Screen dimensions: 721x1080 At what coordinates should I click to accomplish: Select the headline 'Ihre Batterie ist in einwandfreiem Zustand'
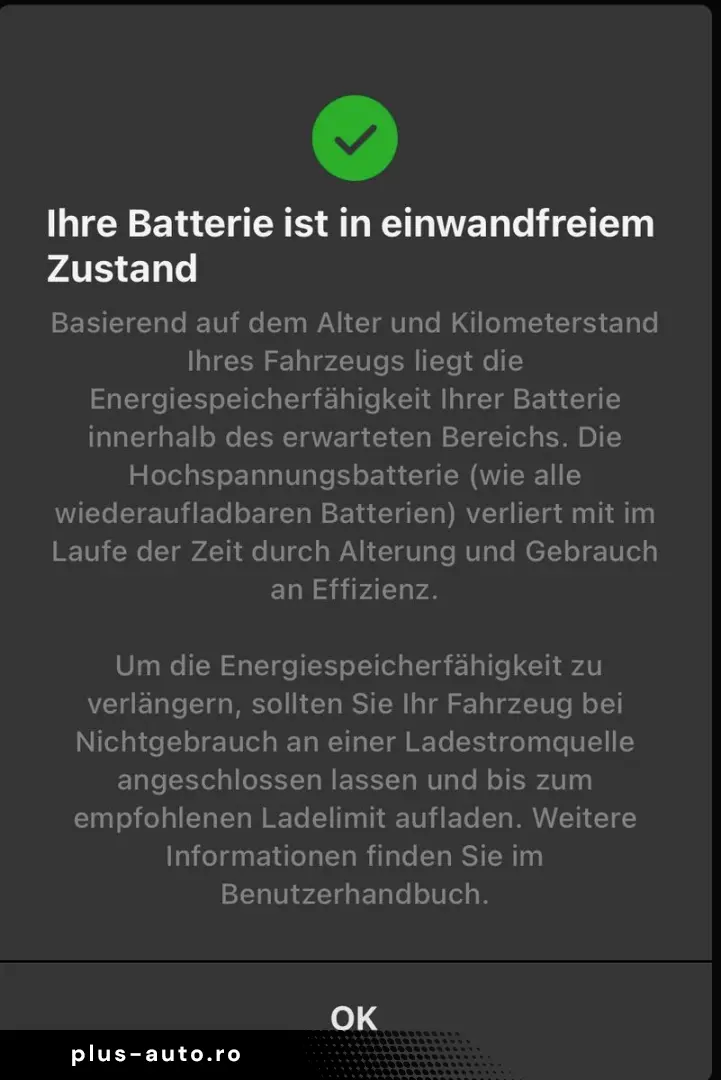[x=350, y=245]
